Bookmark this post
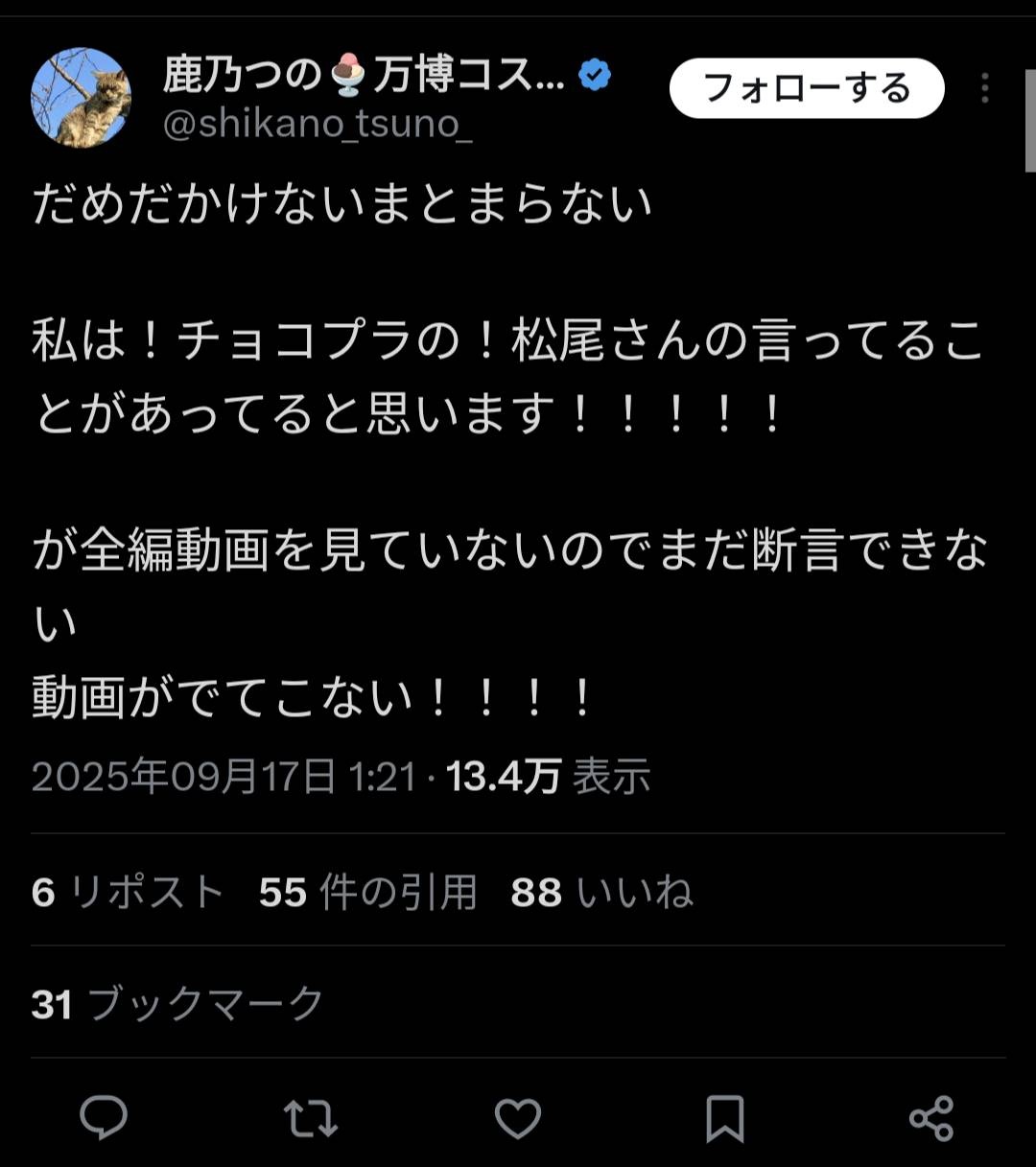 tap(724, 1118)
